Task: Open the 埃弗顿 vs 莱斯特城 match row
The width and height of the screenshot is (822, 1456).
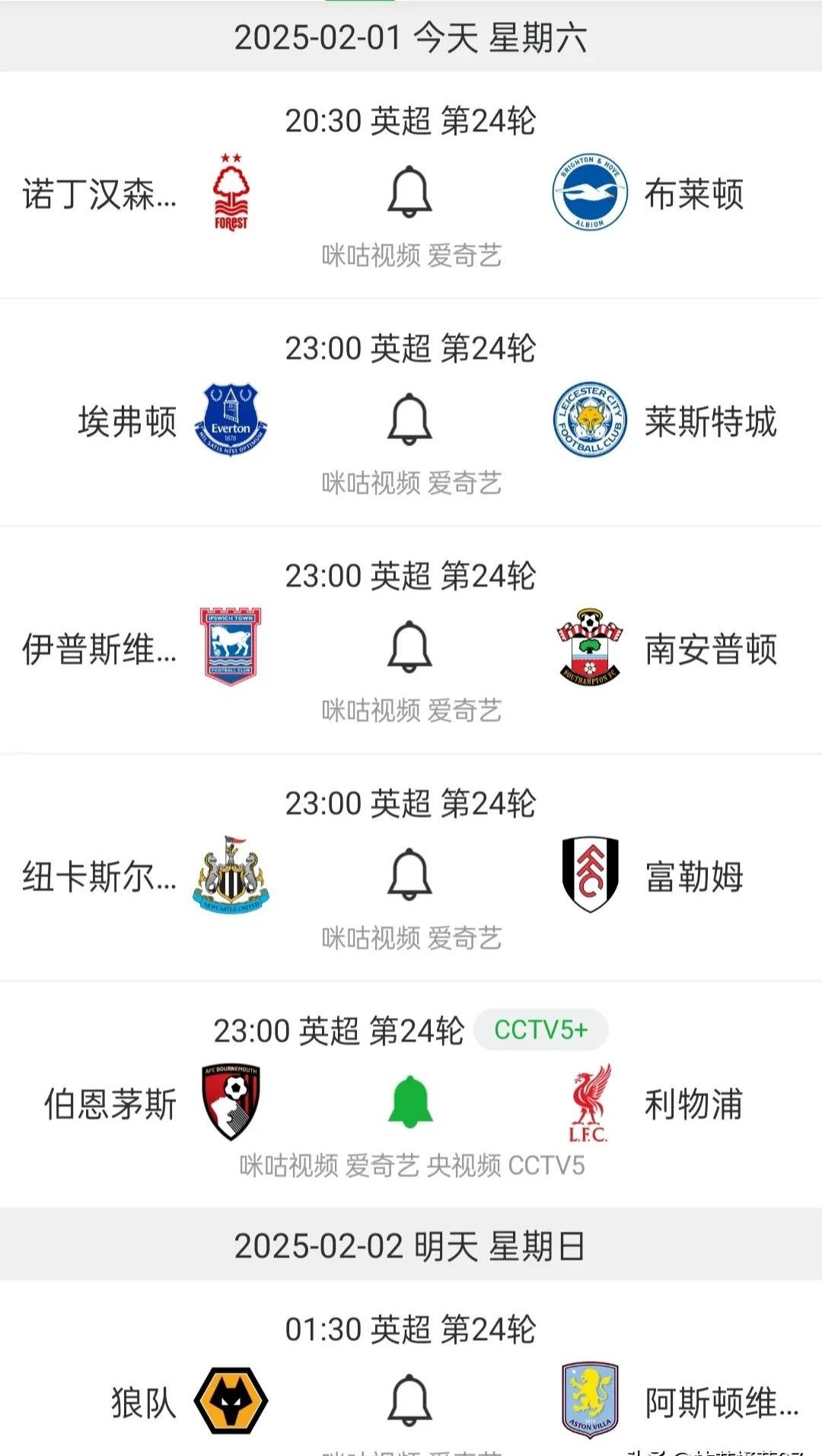Action: coord(410,349)
